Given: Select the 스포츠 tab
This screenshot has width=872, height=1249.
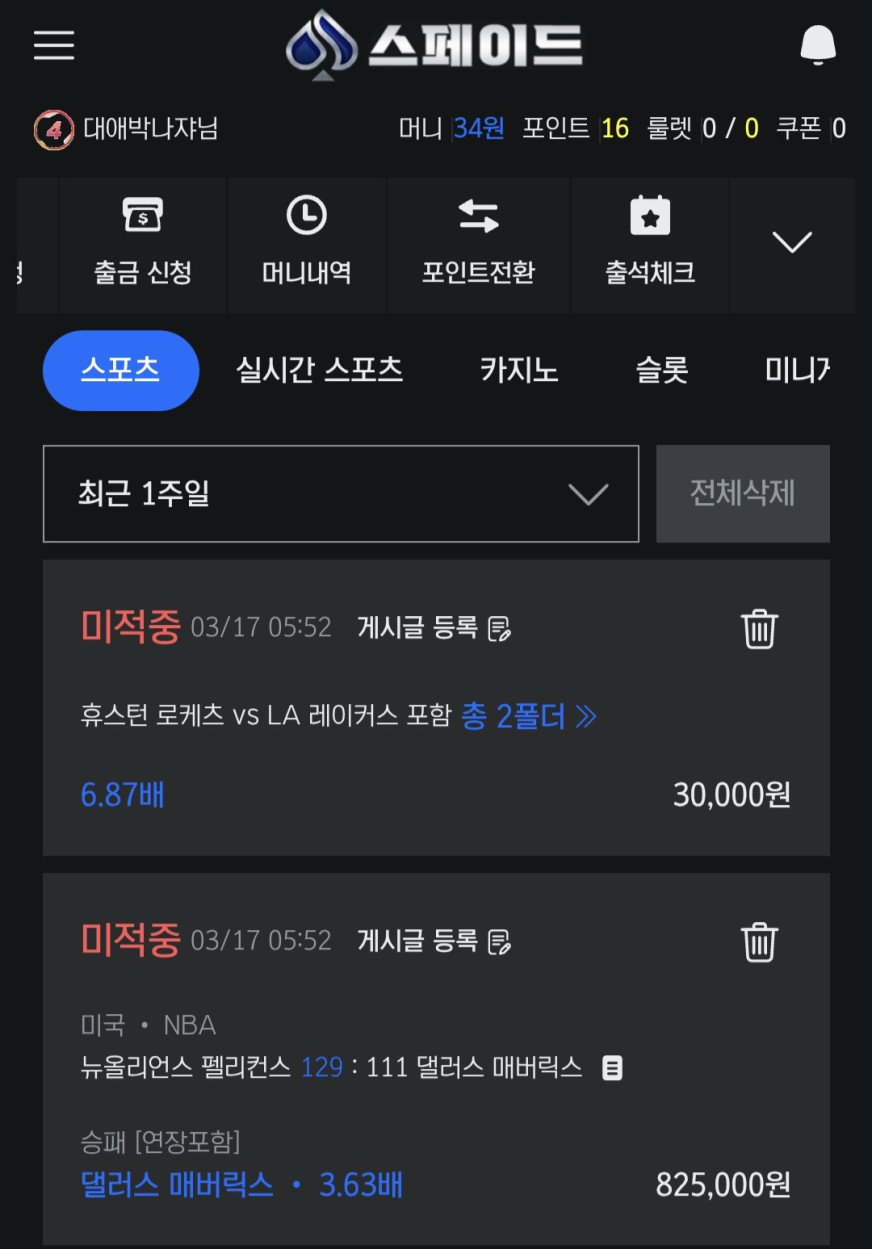Looking at the screenshot, I should (120, 371).
